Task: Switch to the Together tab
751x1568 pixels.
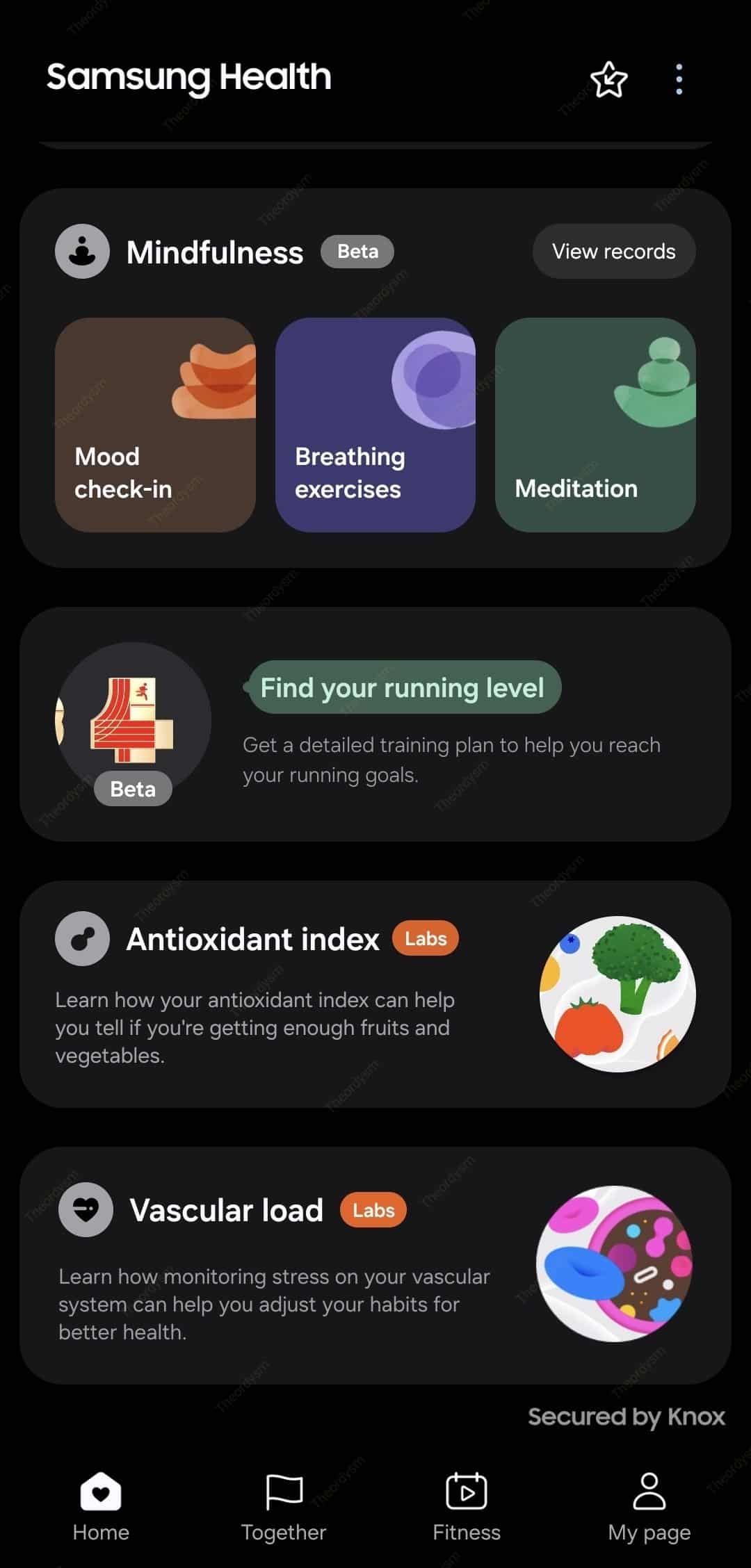Action: point(284,1505)
